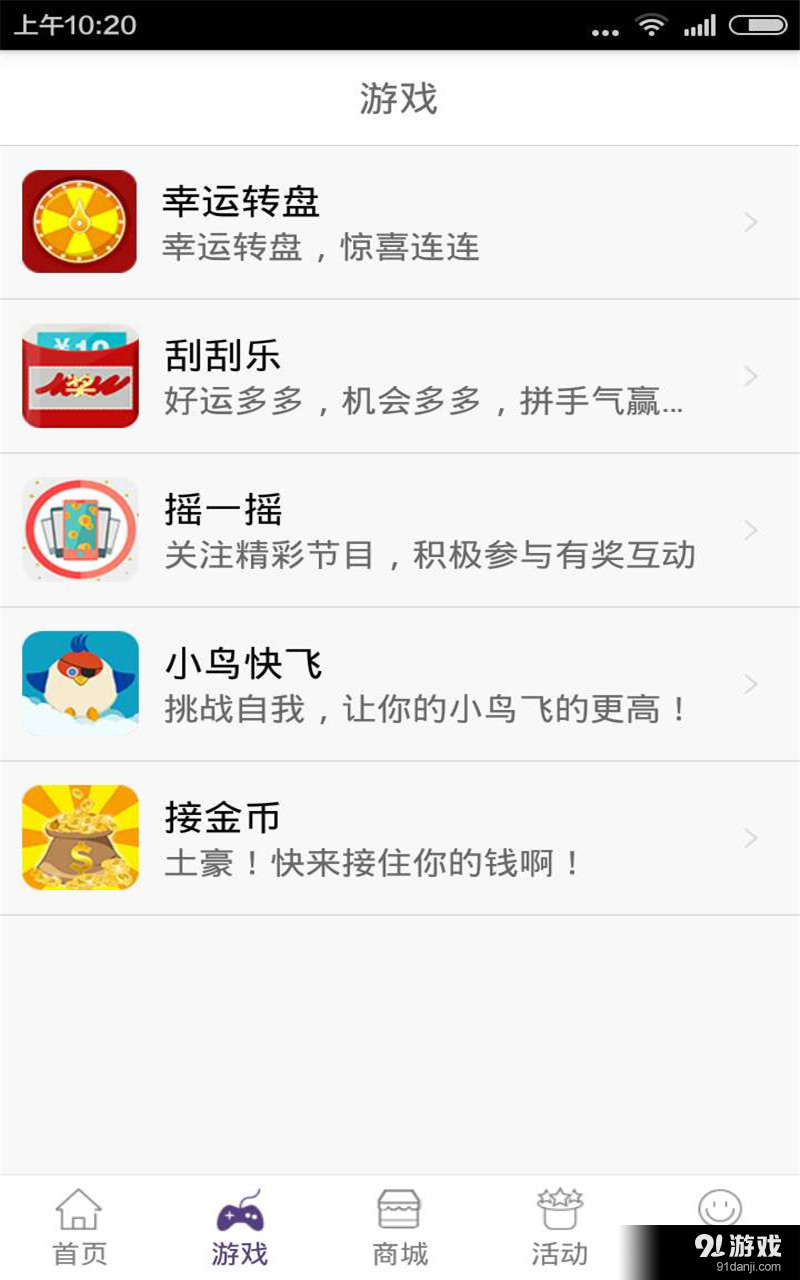Open the 小鸟快飞 flying bird game icon
This screenshot has height=1280, width=800.
pyautogui.click(x=79, y=683)
